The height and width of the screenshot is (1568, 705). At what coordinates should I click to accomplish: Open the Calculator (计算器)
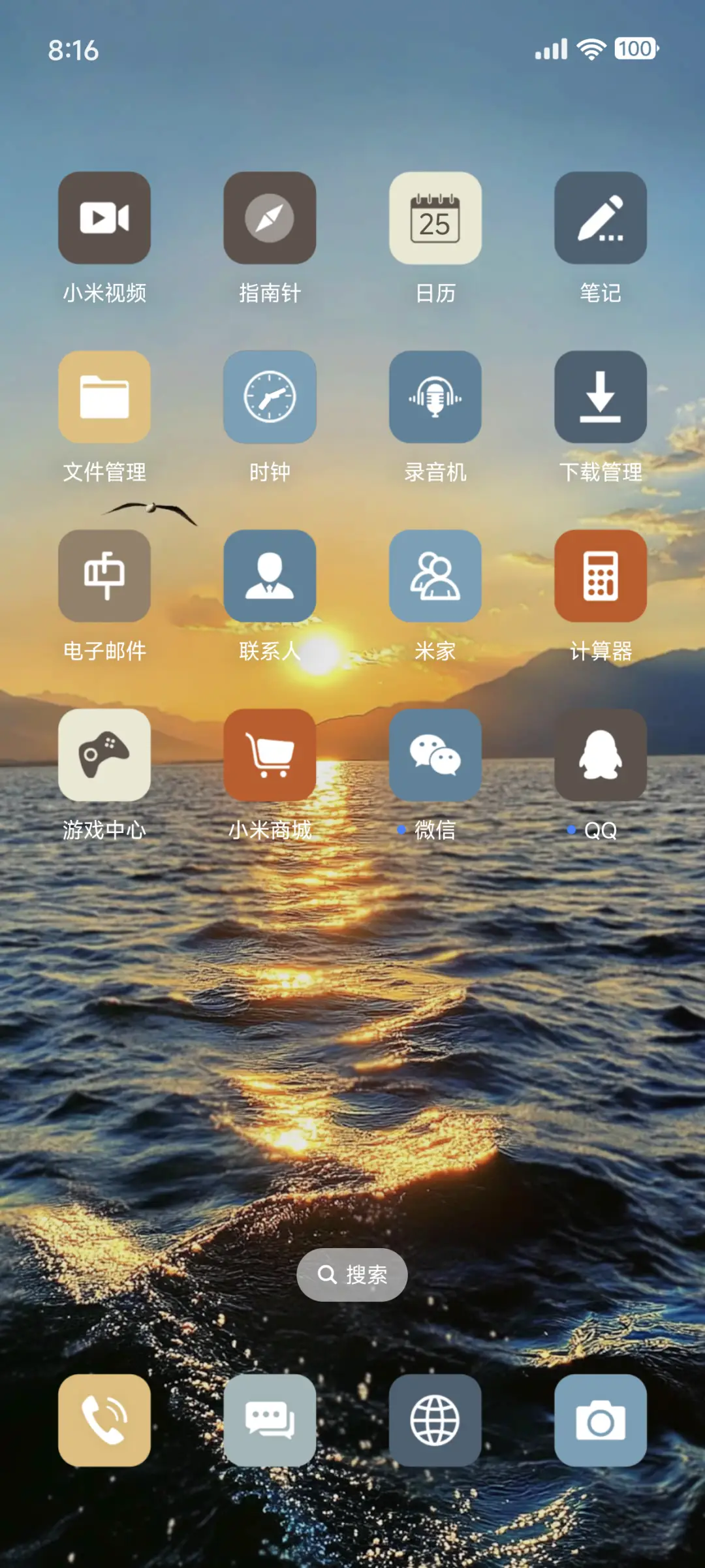600,576
